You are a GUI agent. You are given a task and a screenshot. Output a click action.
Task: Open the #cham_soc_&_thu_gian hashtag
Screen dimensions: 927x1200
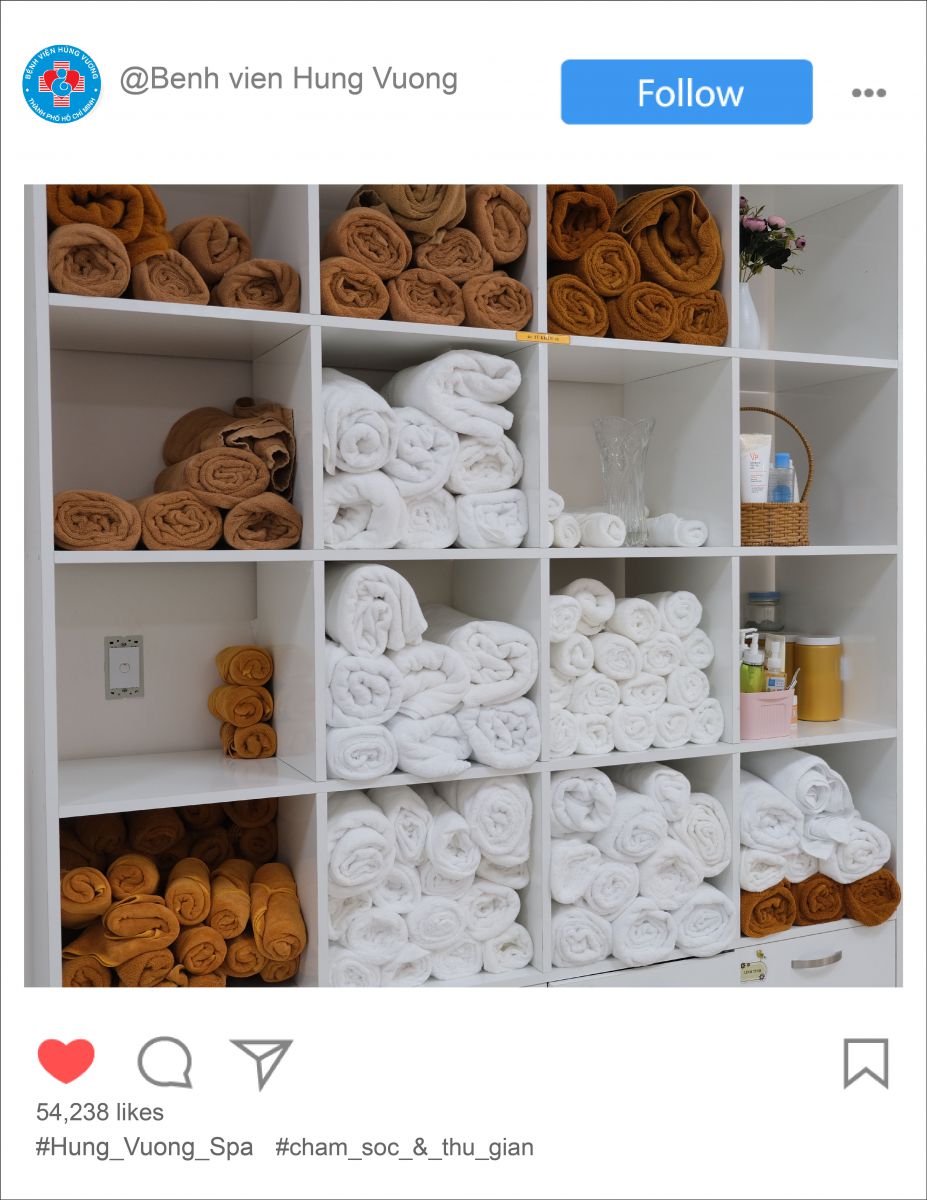pyautogui.click(x=404, y=1147)
